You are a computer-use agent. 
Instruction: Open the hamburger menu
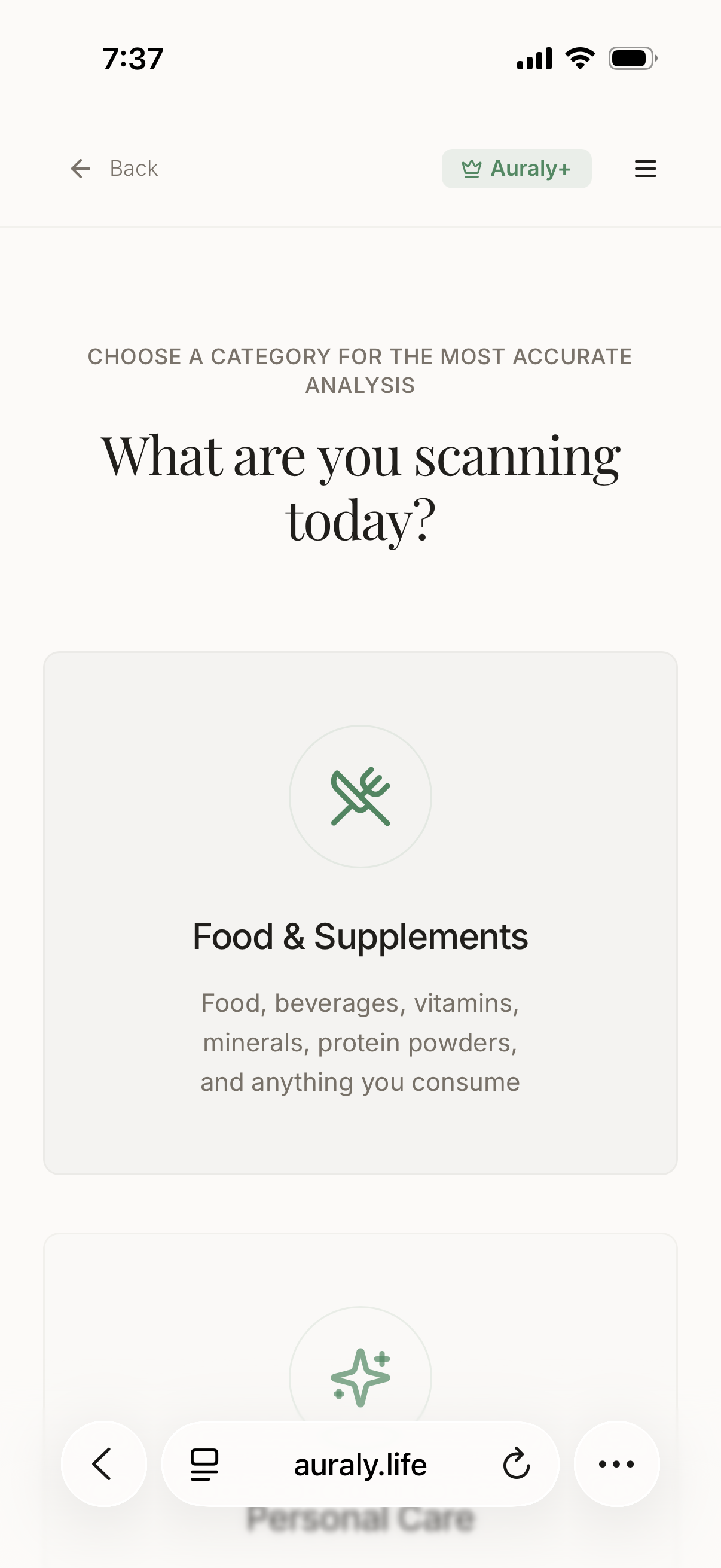[x=645, y=169]
